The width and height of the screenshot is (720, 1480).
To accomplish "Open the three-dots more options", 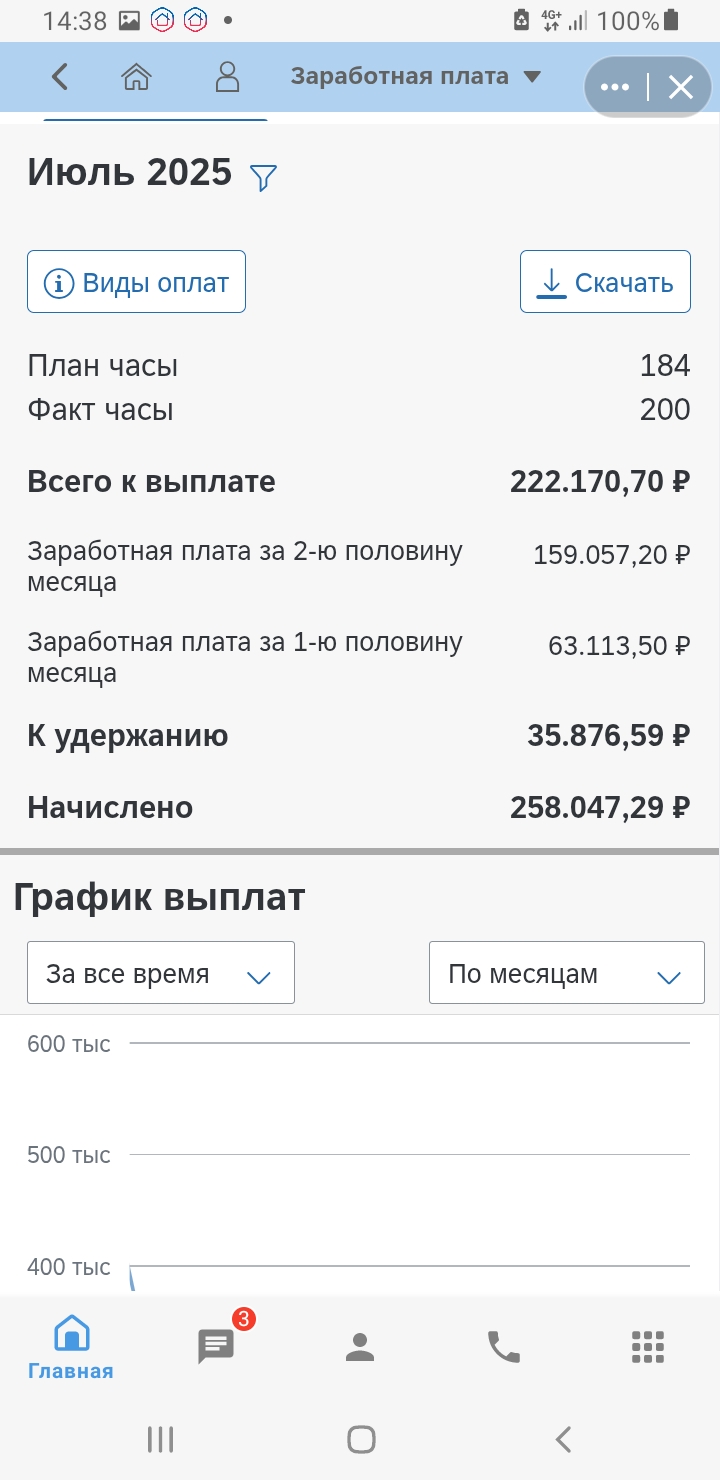I will click(x=615, y=88).
